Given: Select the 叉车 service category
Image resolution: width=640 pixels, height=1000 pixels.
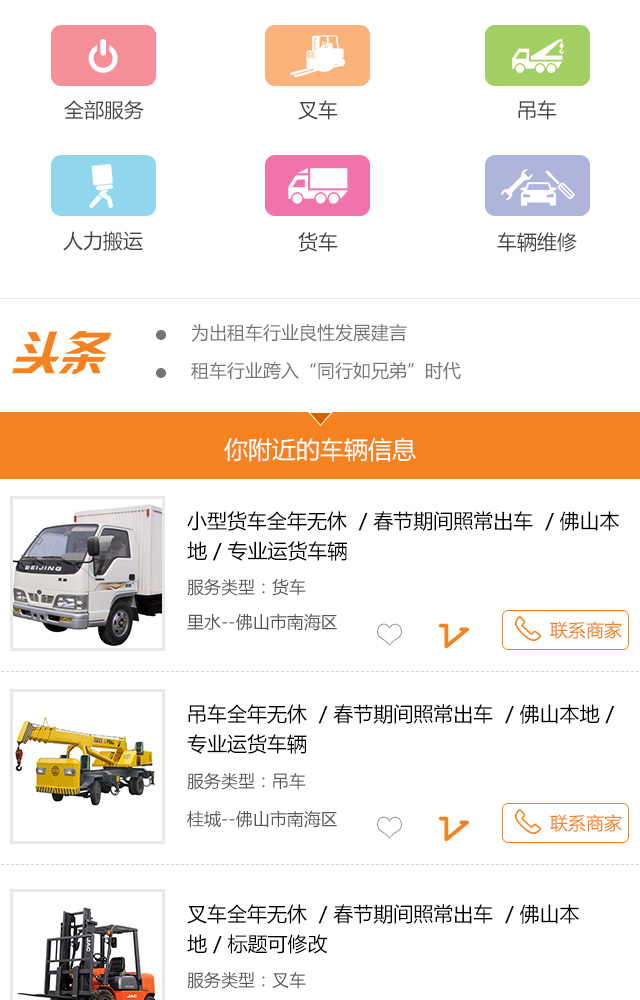Looking at the screenshot, I should (x=317, y=56).
